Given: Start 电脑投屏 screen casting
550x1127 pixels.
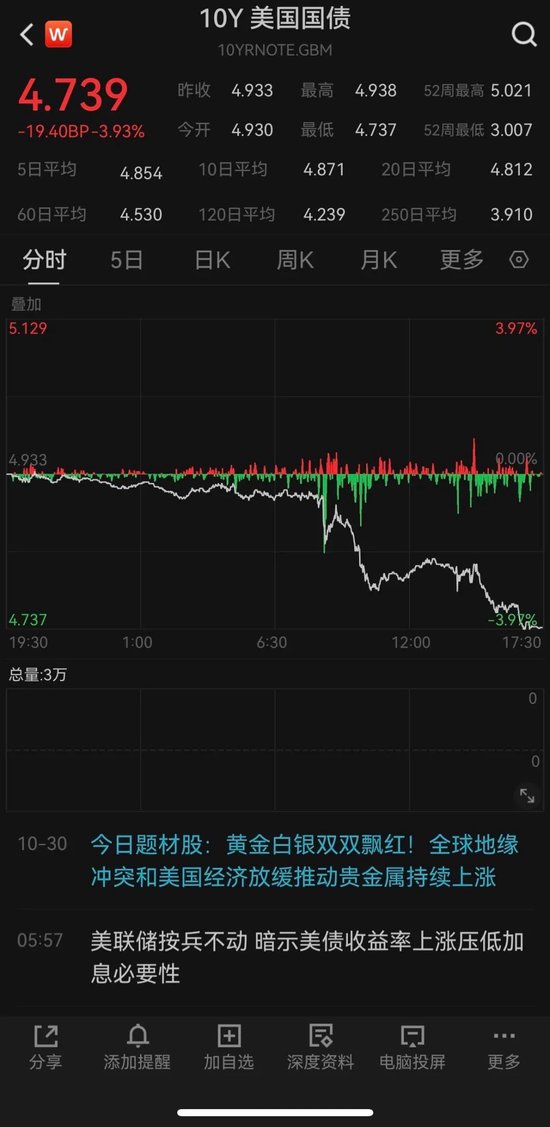Looking at the screenshot, I should pyautogui.click(x=413, y=1047).
